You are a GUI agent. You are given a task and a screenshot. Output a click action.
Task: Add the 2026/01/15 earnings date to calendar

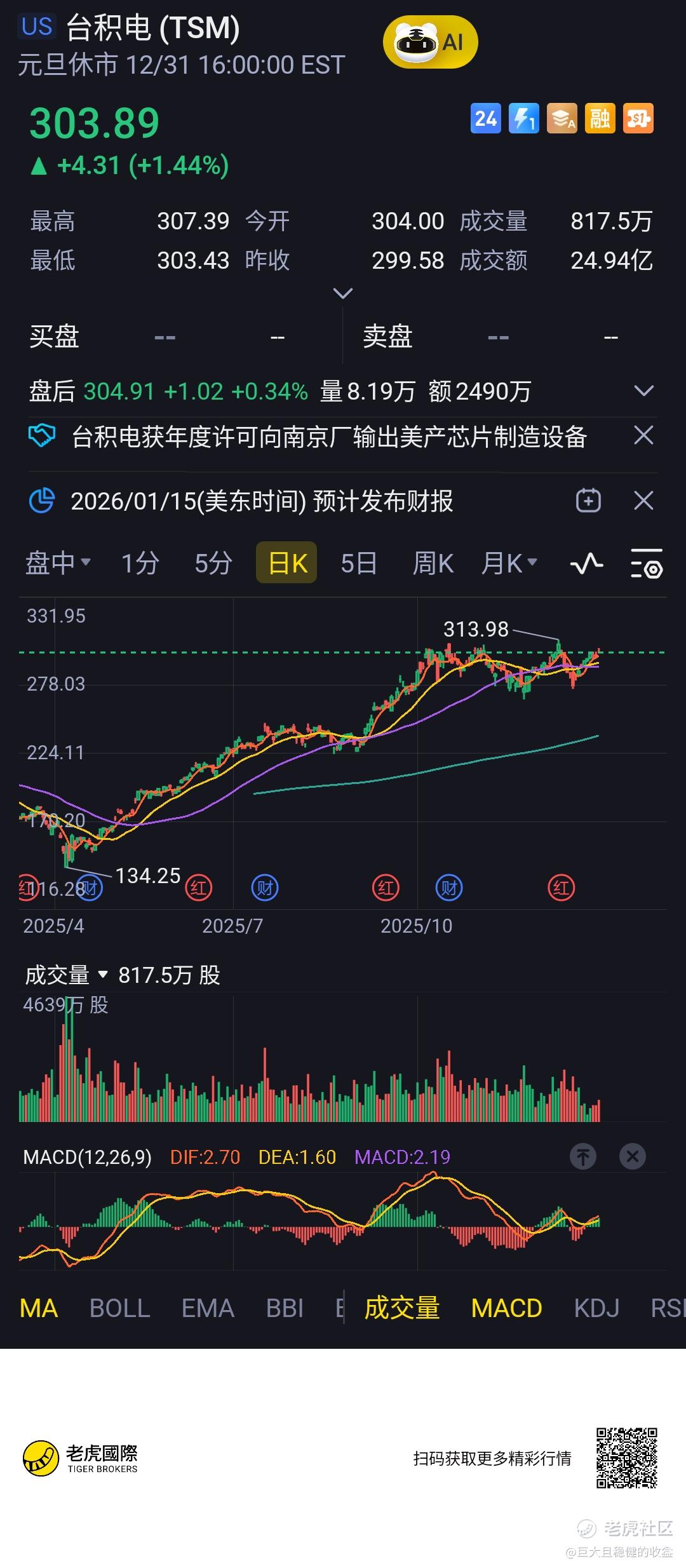point(588,501)
